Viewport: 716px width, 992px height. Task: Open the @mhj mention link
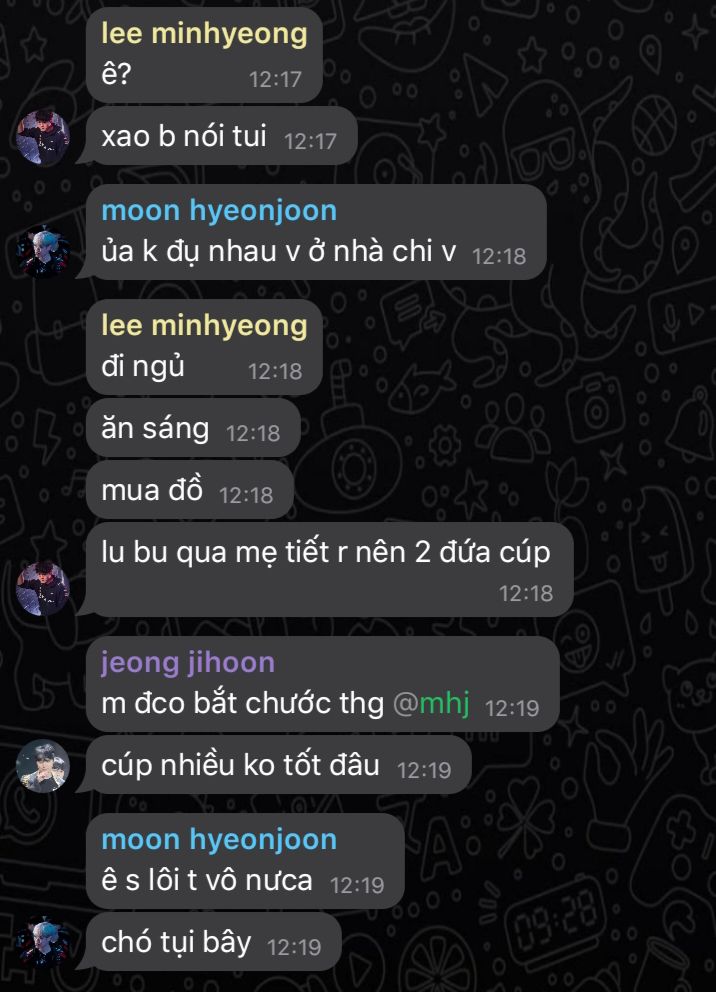432,704
